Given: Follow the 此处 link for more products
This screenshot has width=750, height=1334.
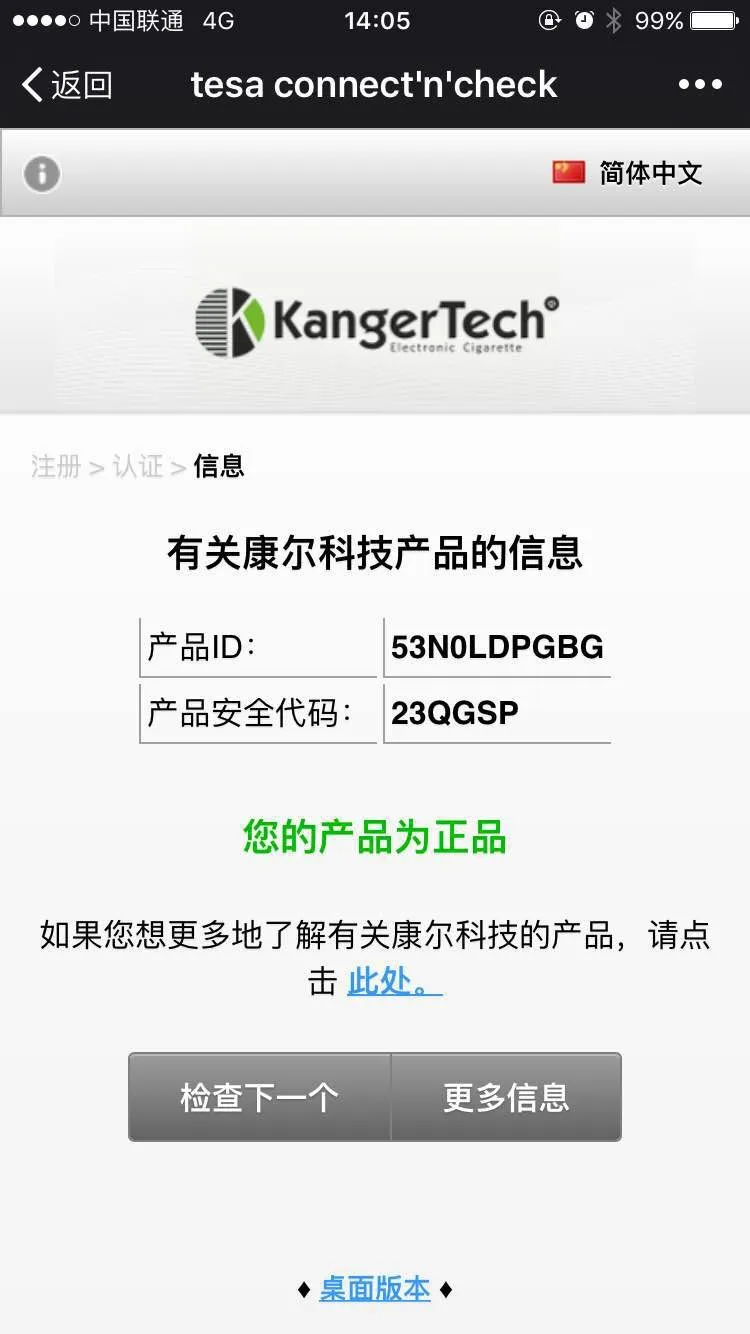Looking at the screenshot, I should point(395,982).
